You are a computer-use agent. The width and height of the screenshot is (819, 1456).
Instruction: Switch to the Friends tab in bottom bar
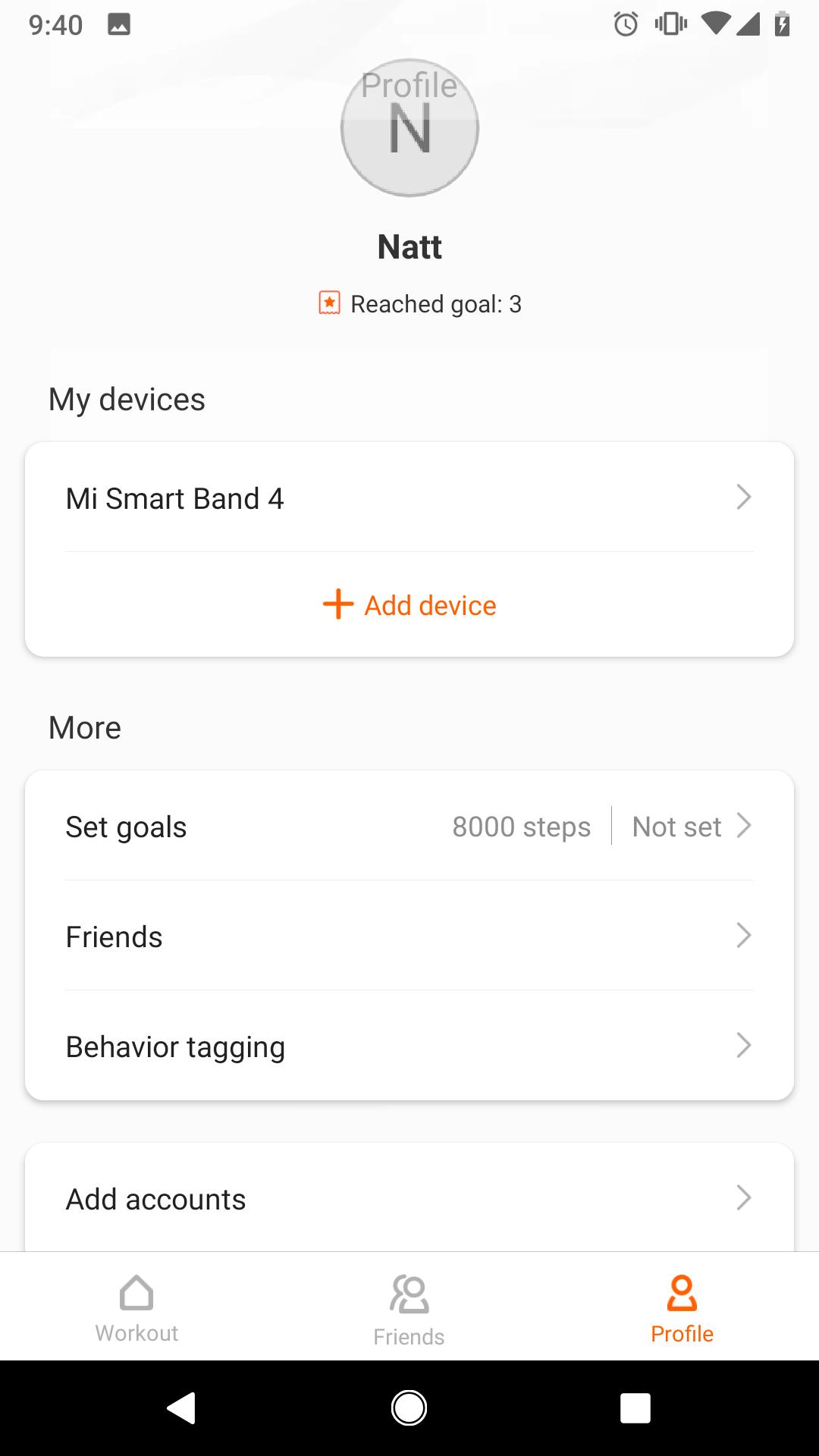pos(409,1307)
